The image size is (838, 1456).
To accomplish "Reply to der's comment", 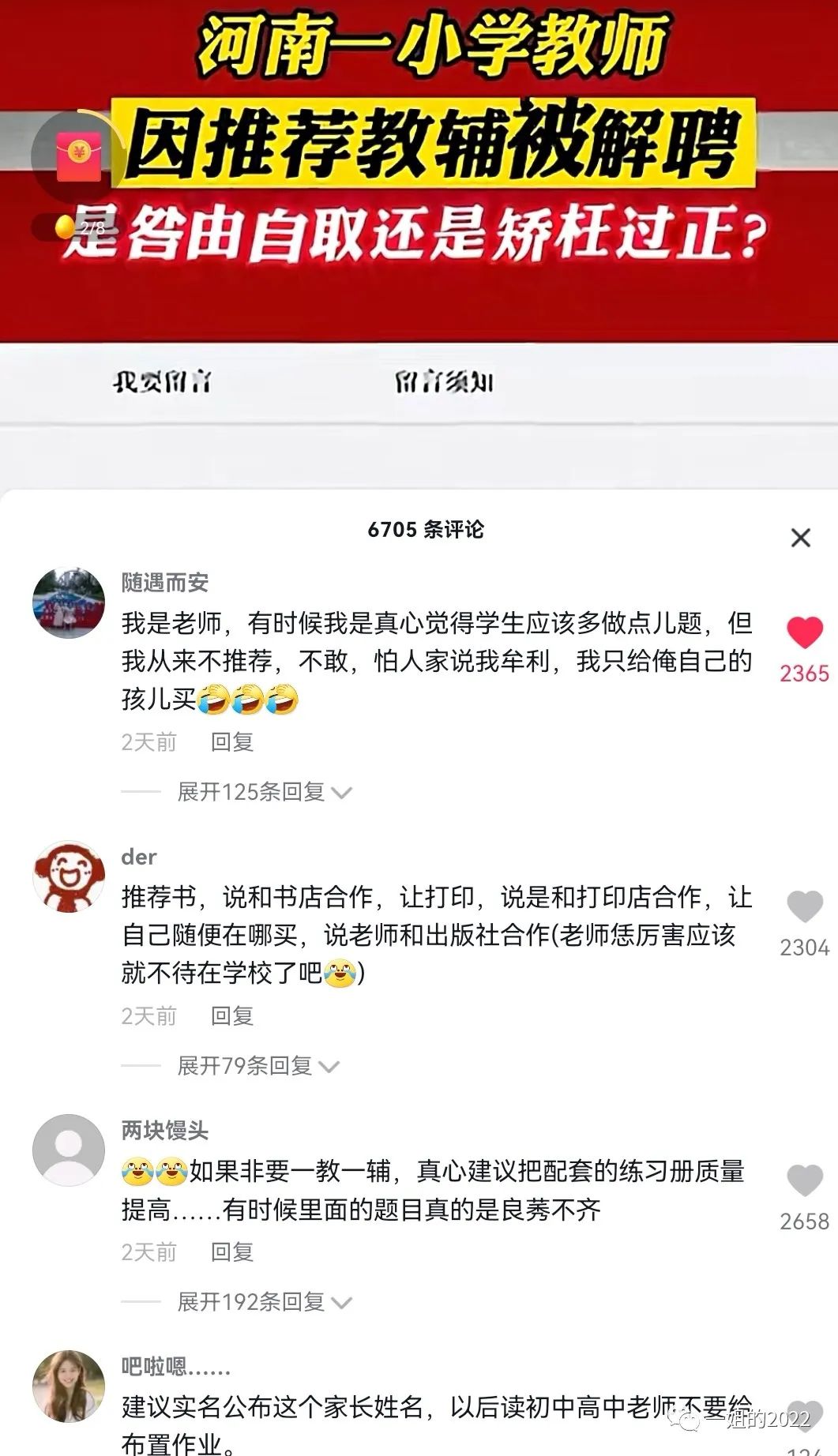I will (231, 1016).
